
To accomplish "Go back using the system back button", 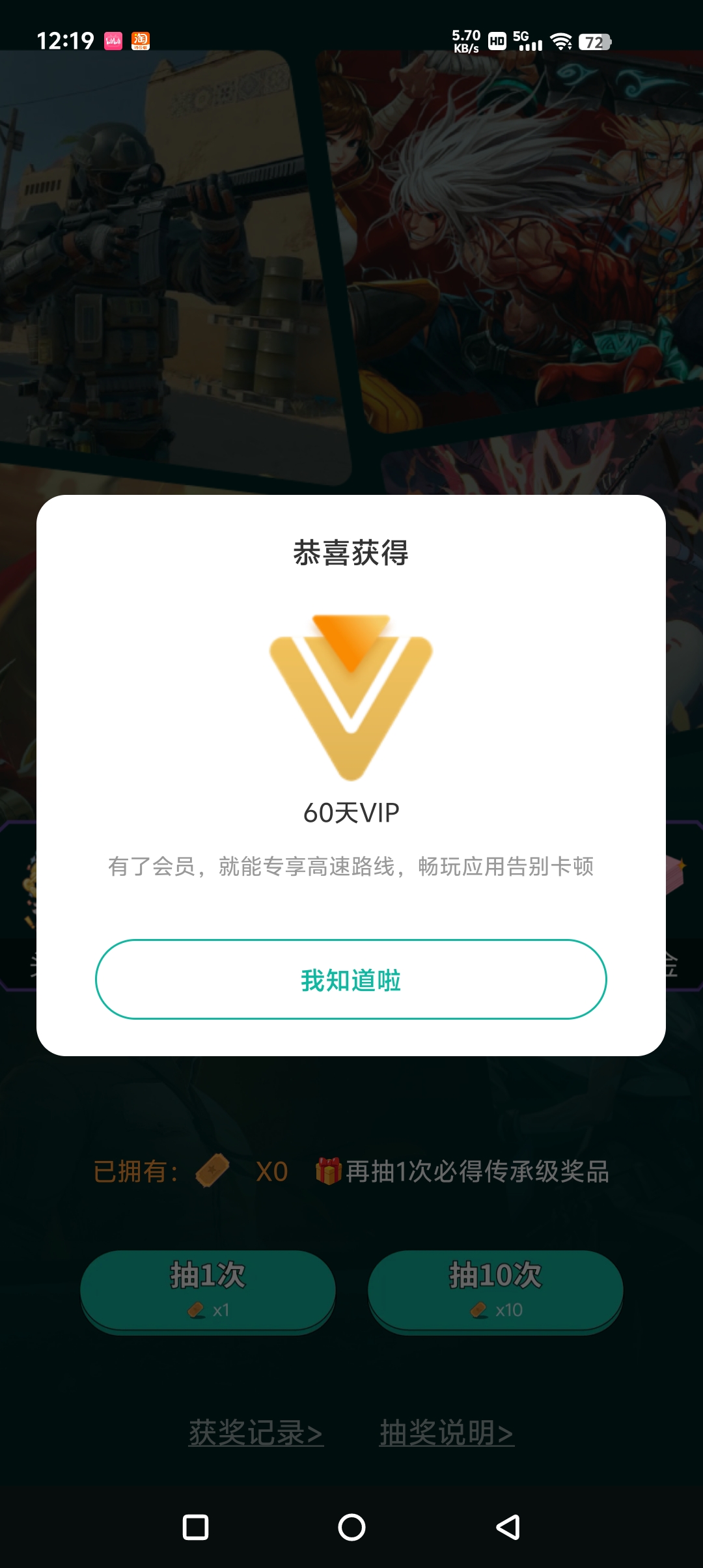I will coord(508,1527).
